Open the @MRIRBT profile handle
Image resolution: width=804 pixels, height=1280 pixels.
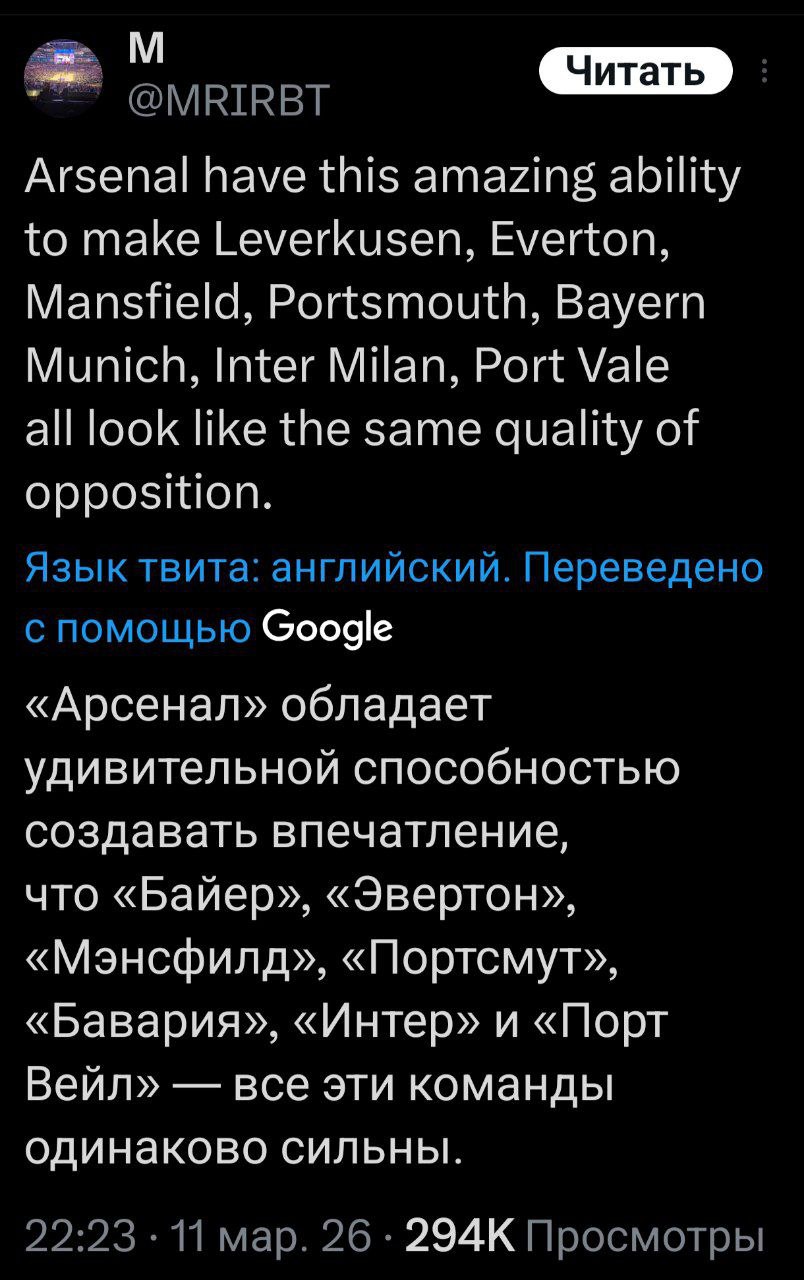pyautogui.click(x=229, y=99)
